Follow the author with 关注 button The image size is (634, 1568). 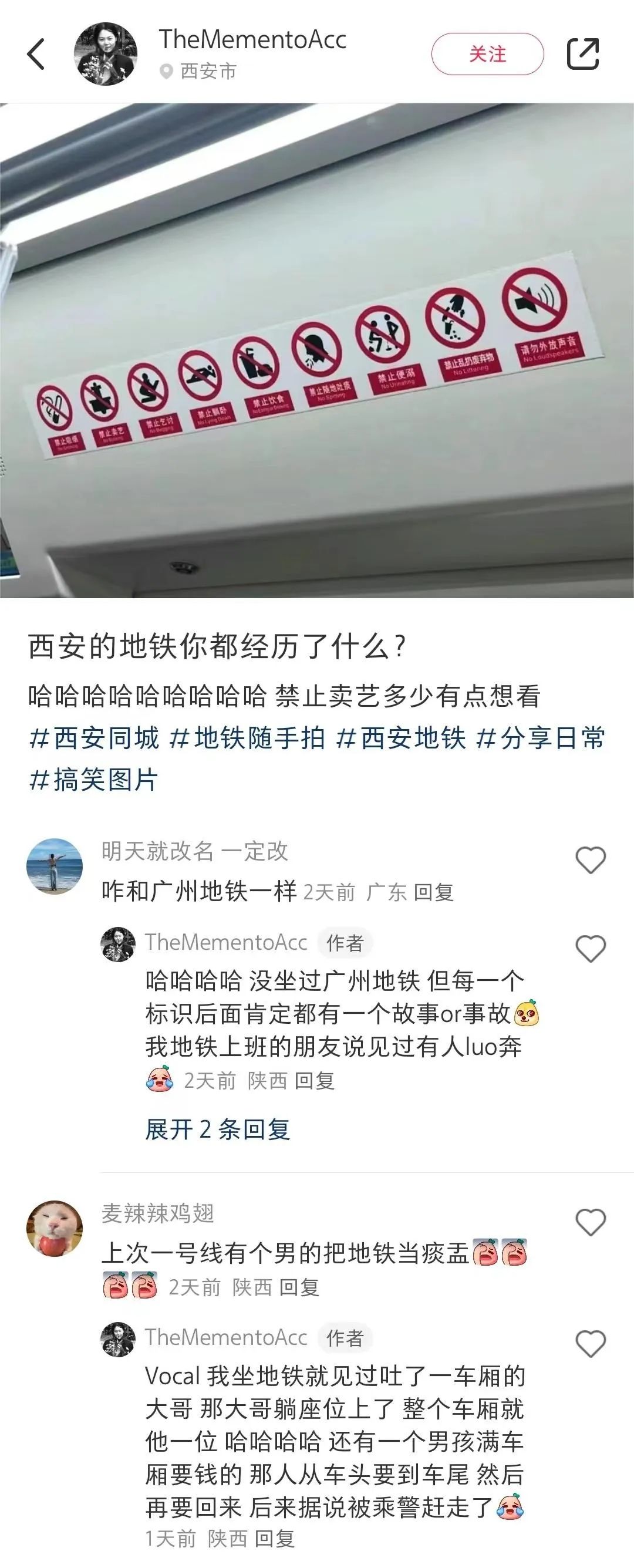[487, 54]
